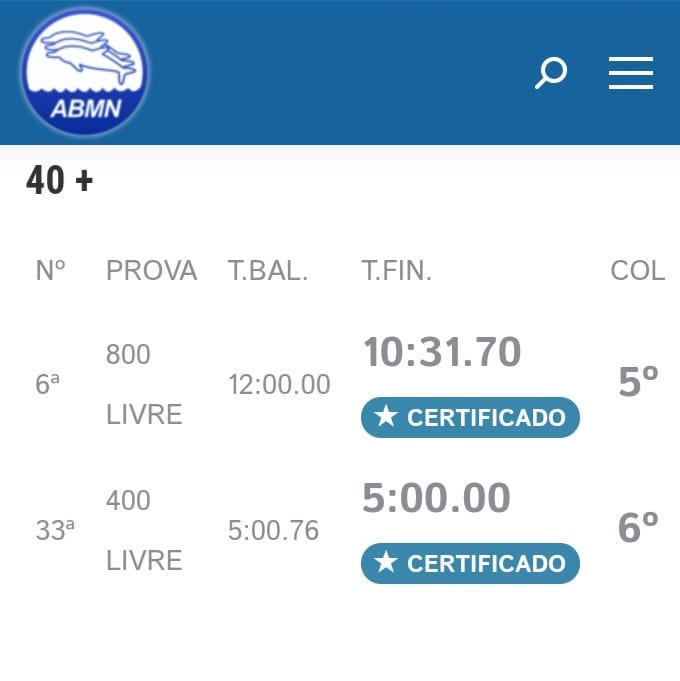Go to the ABMN home logo

(84, 72)
